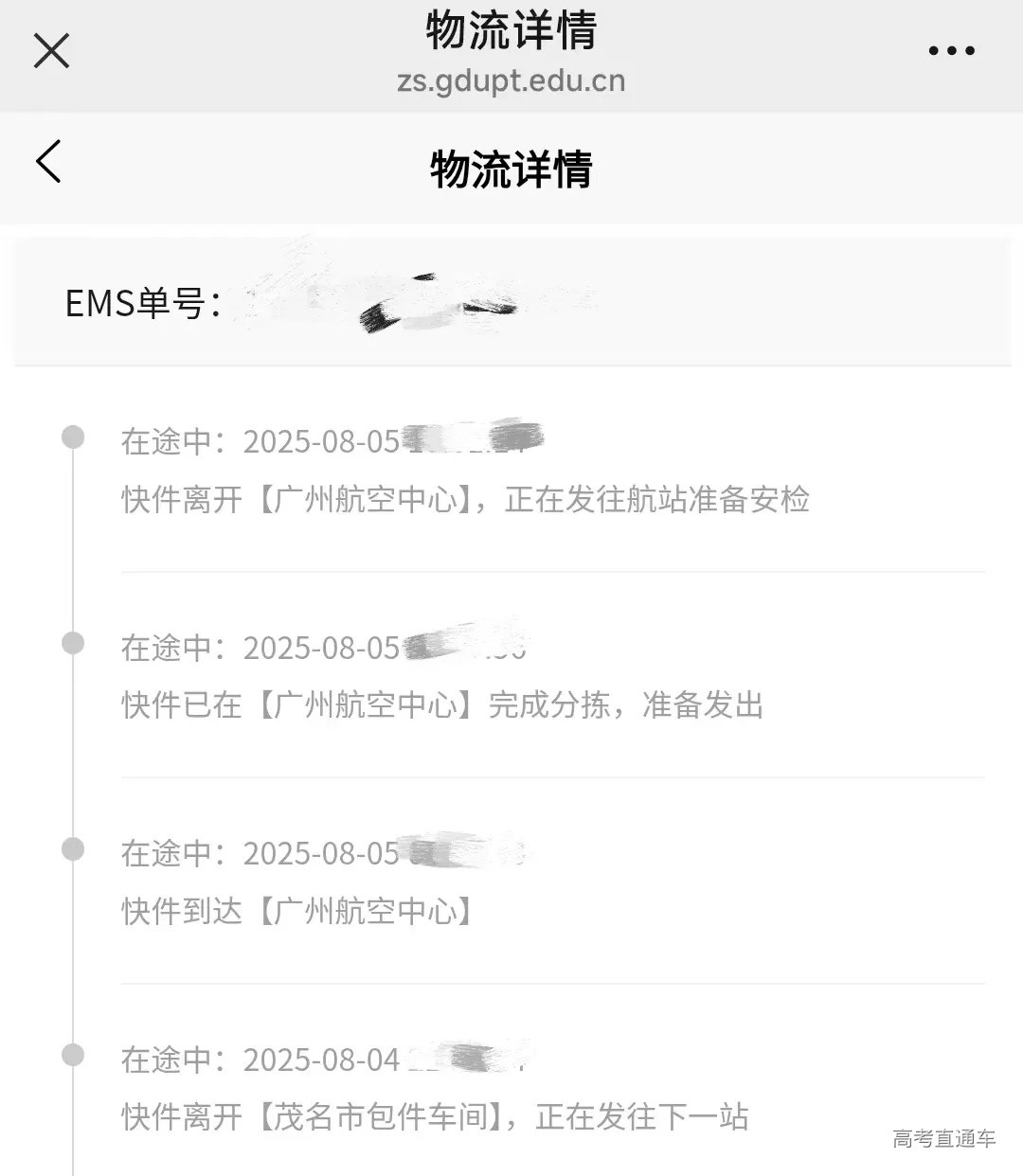Tap the EMS单号 tracking number field
This screenshot has width=1023, height=1176.
(142, 303)
